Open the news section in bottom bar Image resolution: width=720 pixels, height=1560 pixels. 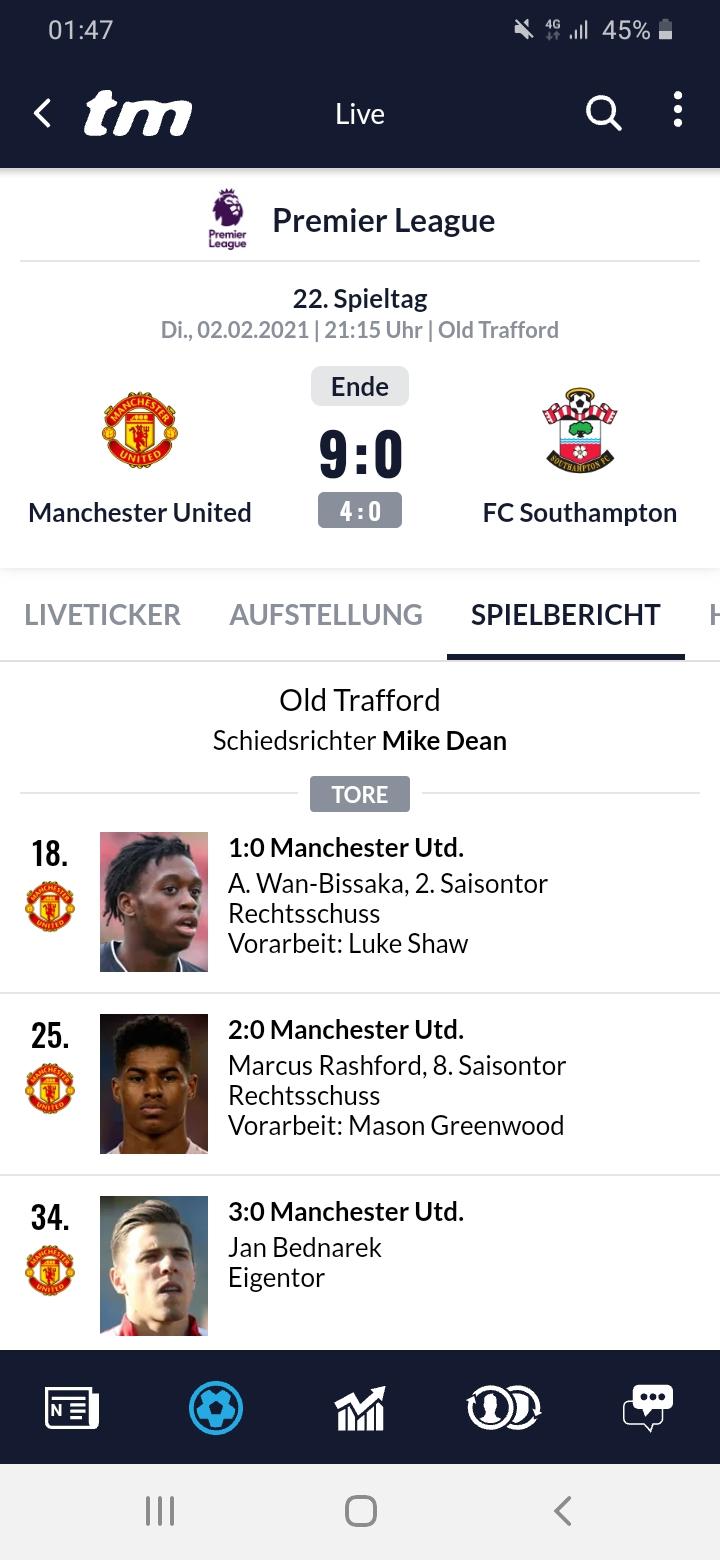coord(72,1408)
